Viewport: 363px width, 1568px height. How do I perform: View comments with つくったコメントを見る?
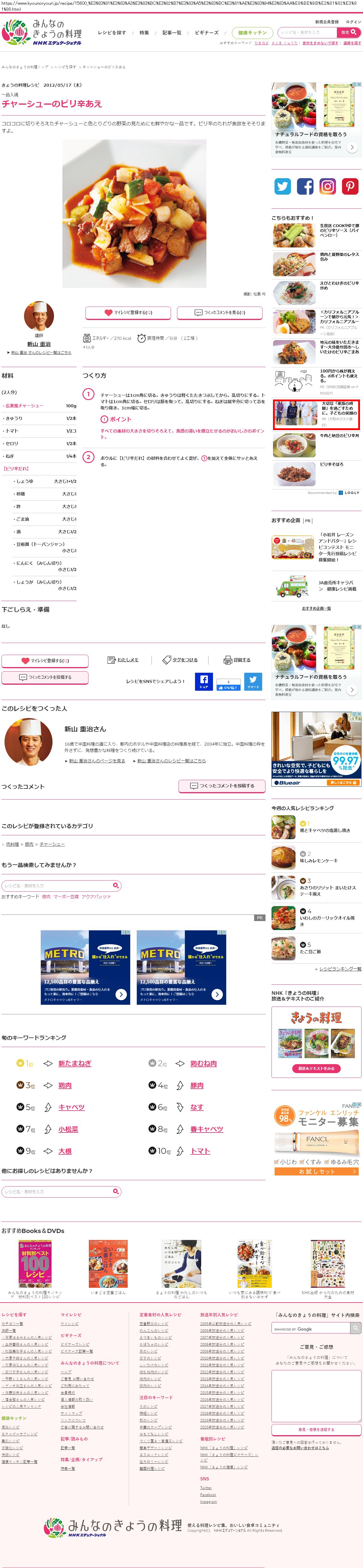pyautogui.click(x=220, y=313)
